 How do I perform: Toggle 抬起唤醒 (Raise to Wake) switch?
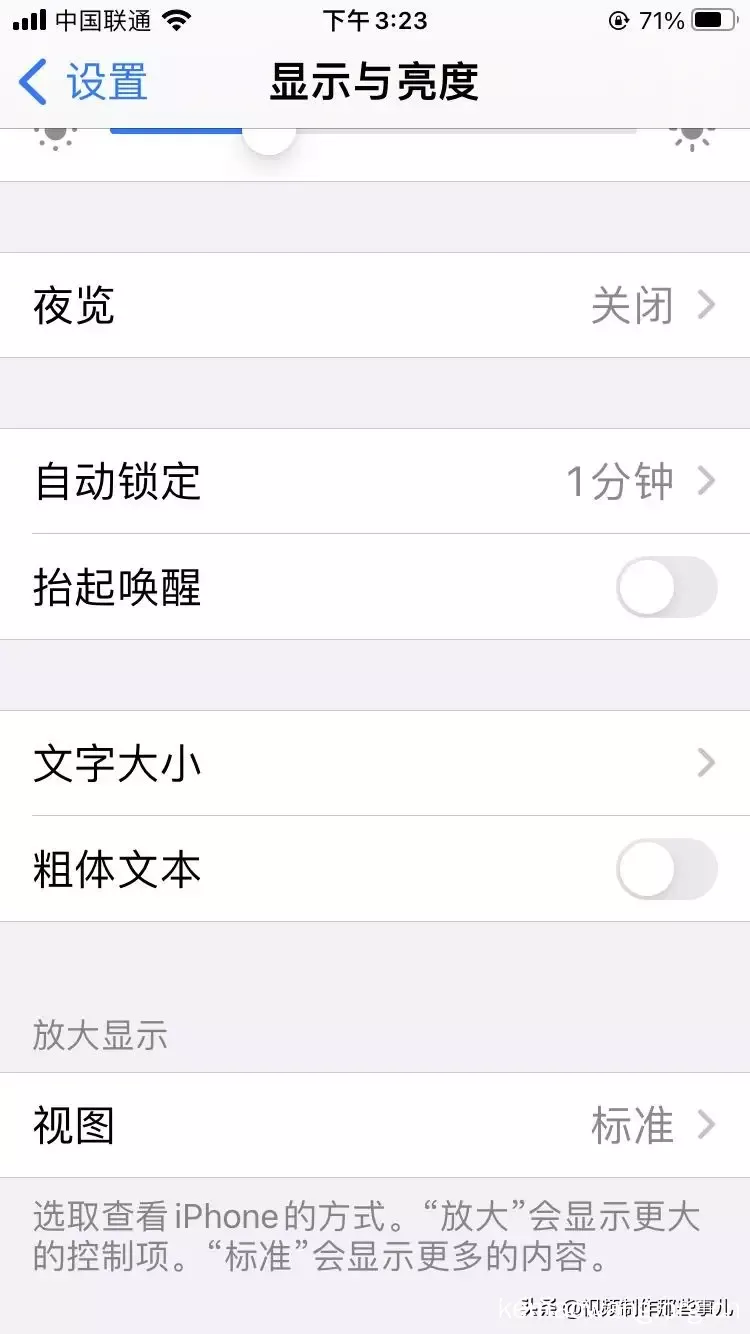[666, 588]
